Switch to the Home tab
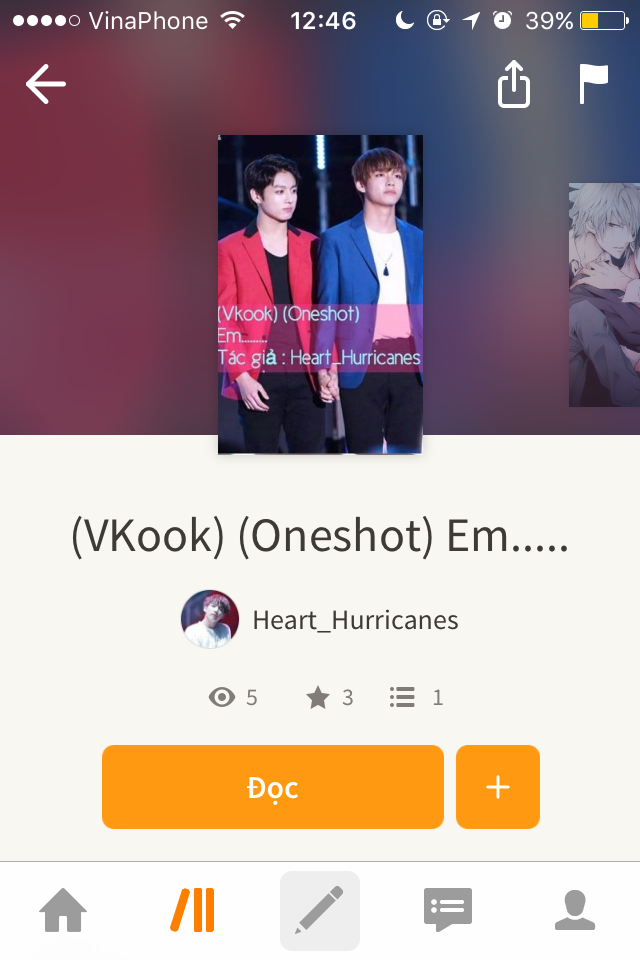 tap(63, 910)
